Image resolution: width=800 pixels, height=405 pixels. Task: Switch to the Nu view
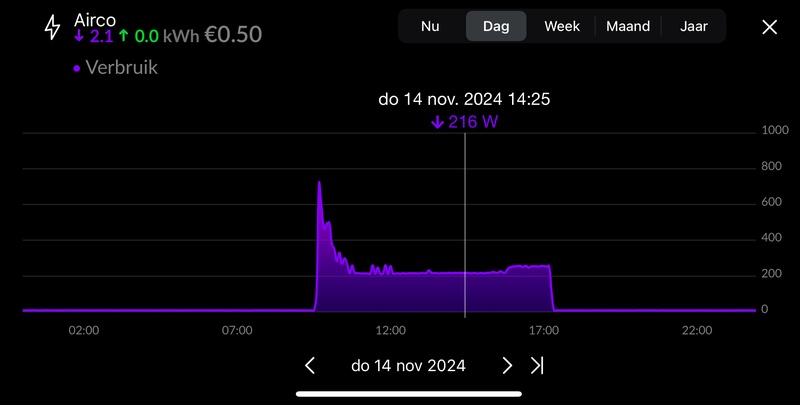pyautogui.click(x=430, y=27)
